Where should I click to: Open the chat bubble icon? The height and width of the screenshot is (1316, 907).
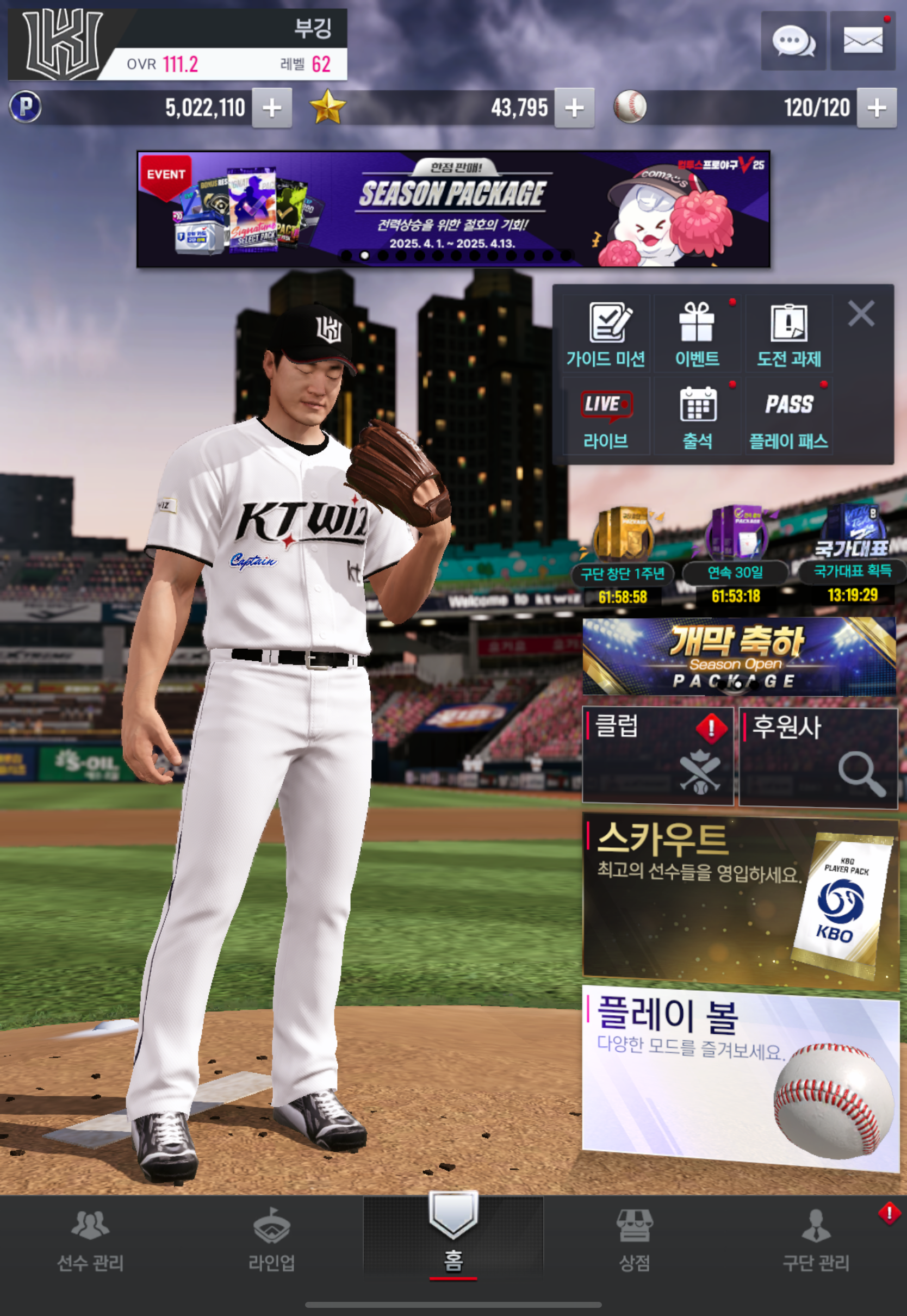(x=793, y=41)
